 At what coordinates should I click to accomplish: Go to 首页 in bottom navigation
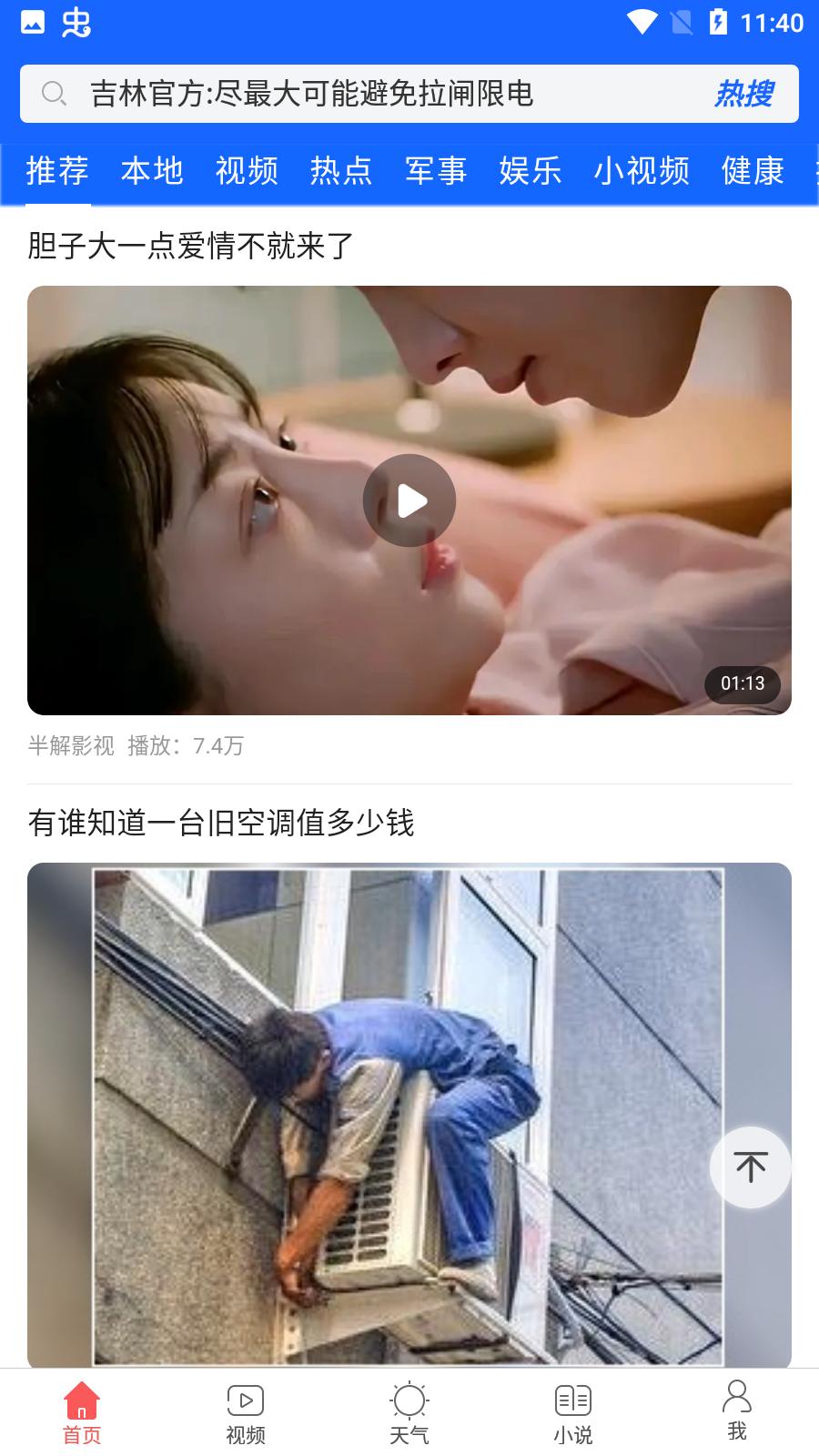[x=82, y=1413]
